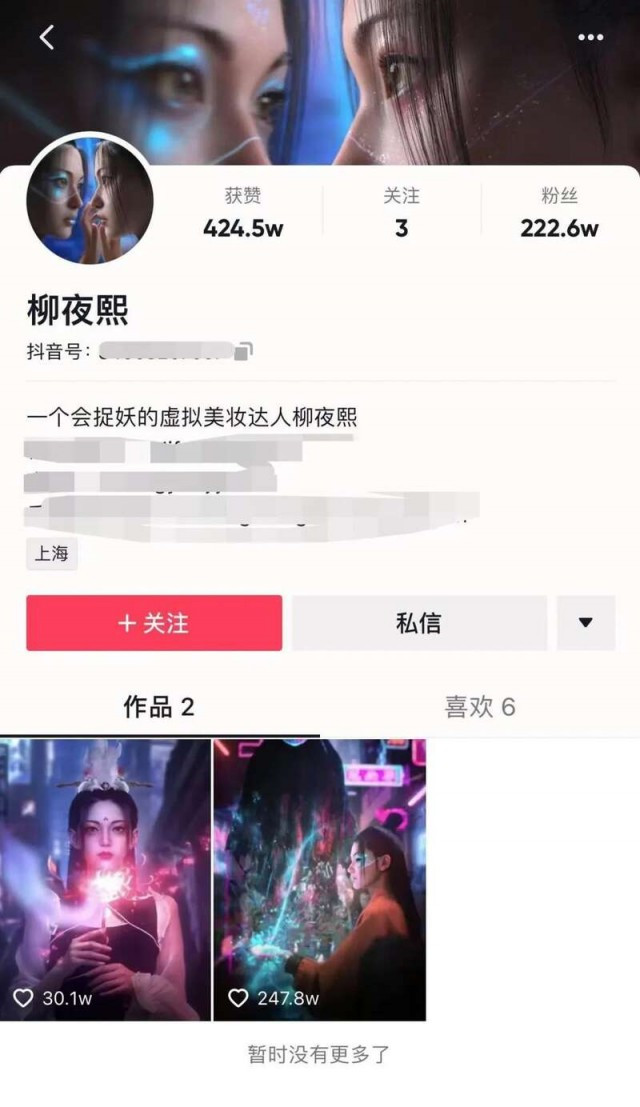This screenshot has height=1107, width=640.
Task: View the 粉丝 followers list
Action: pos(559,214)
